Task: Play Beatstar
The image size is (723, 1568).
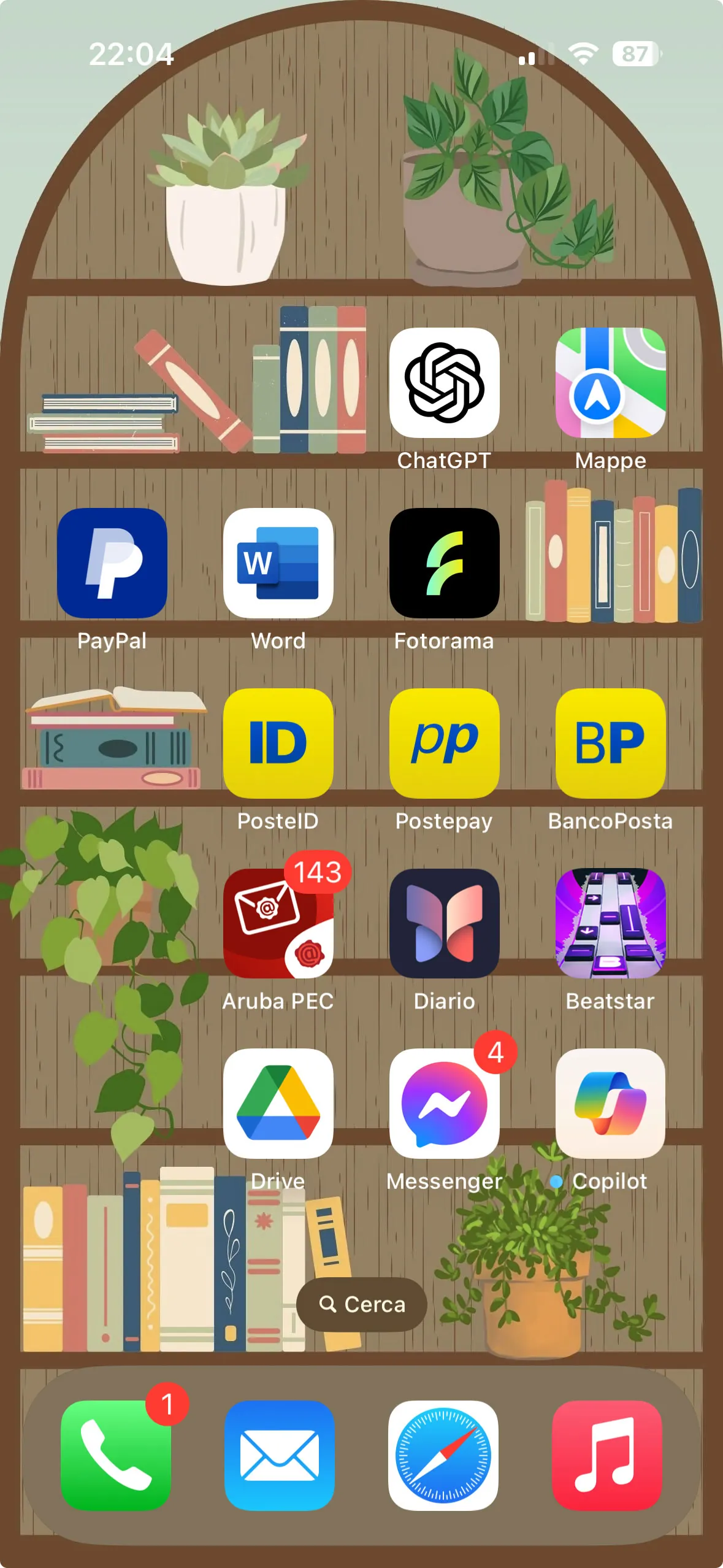Action: 610,922
